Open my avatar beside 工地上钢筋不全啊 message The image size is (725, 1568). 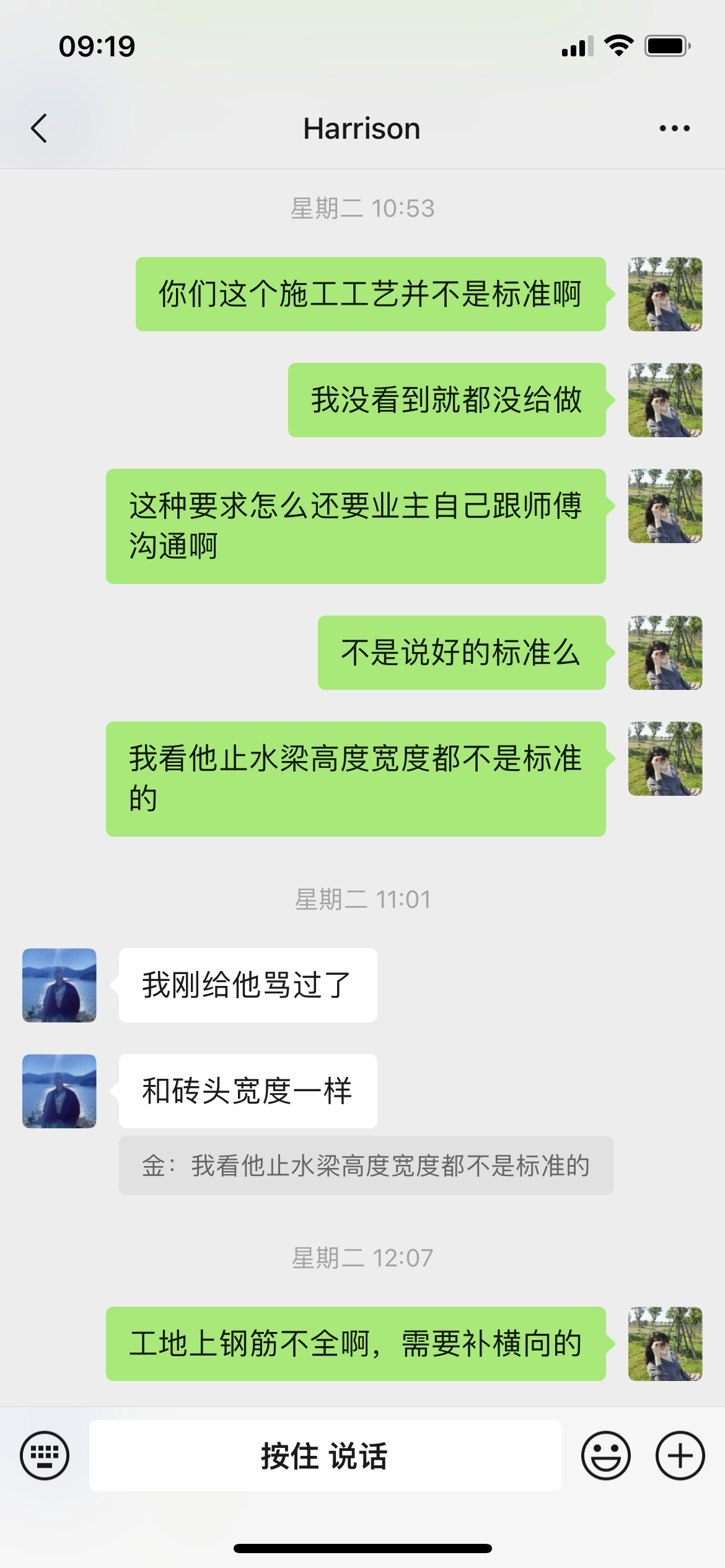(x=665, y=1344)
